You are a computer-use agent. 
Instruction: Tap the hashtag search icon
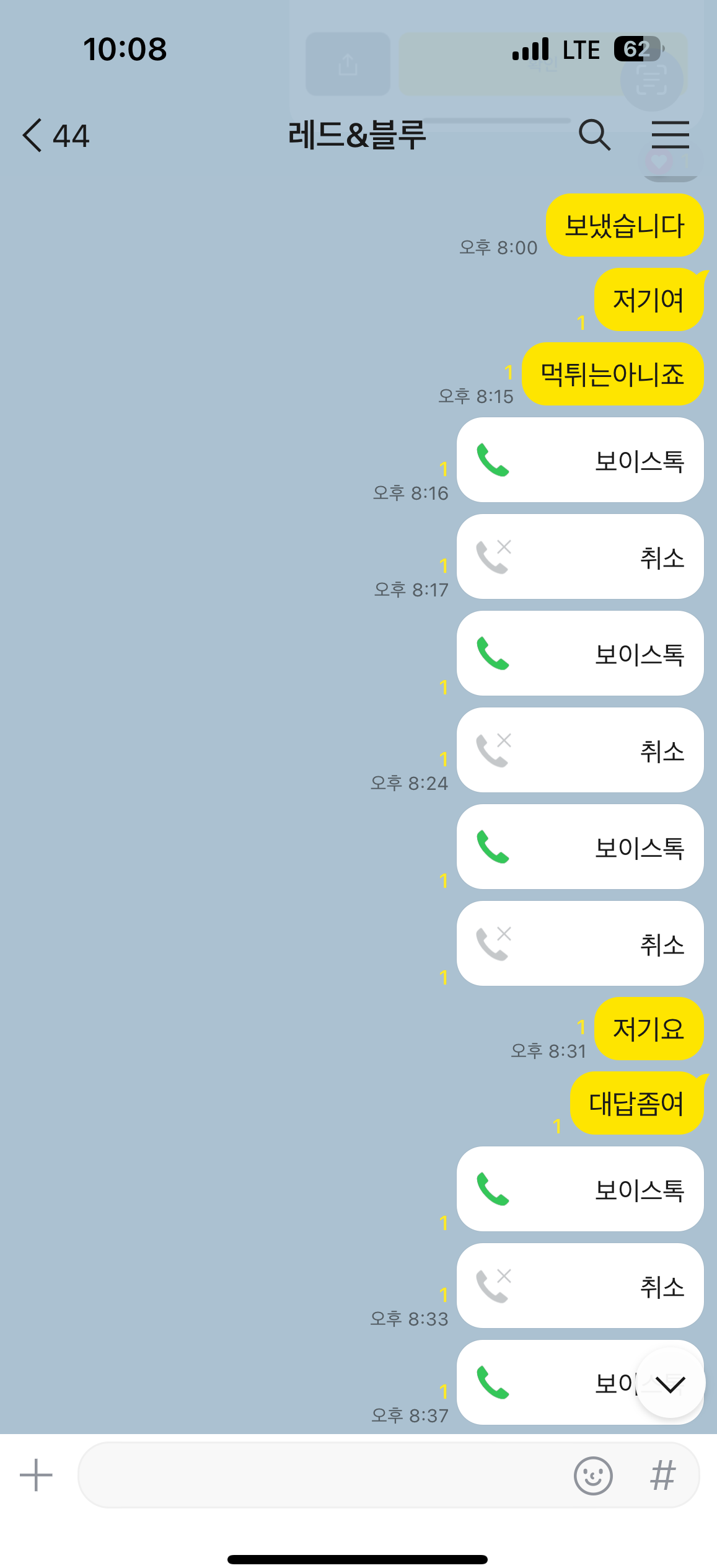pos(662,1475)
